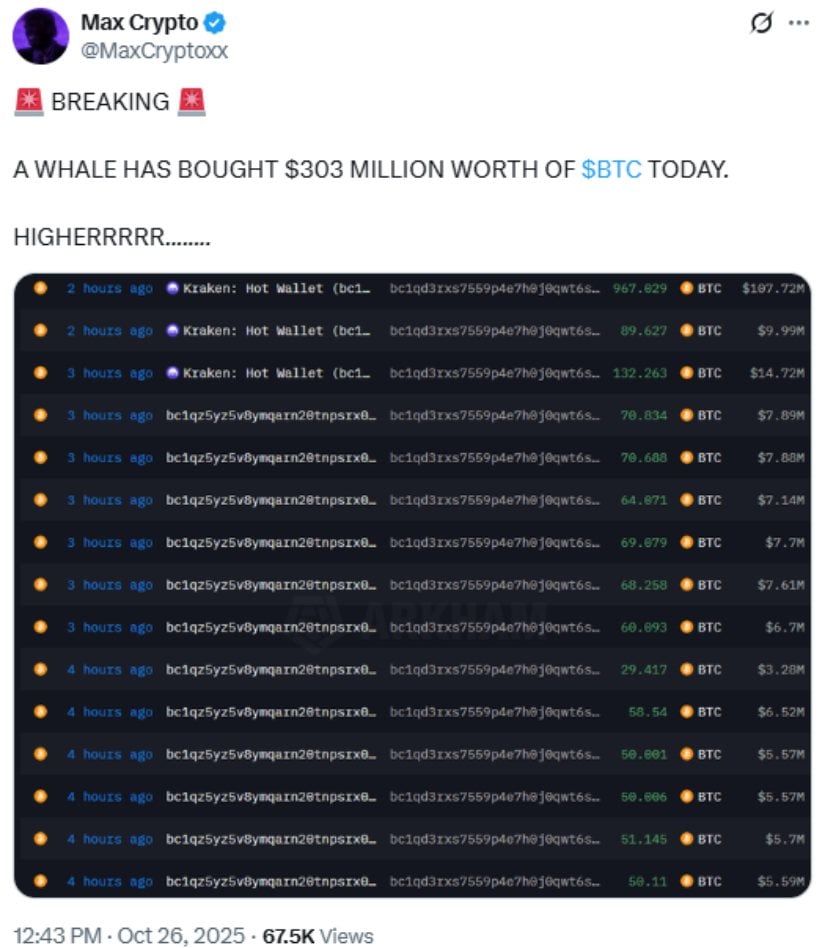Image resolution: width=825 pixels, height=948 pixels.
Task: Open the Max Crypto display name
Action: pos(139,23)
